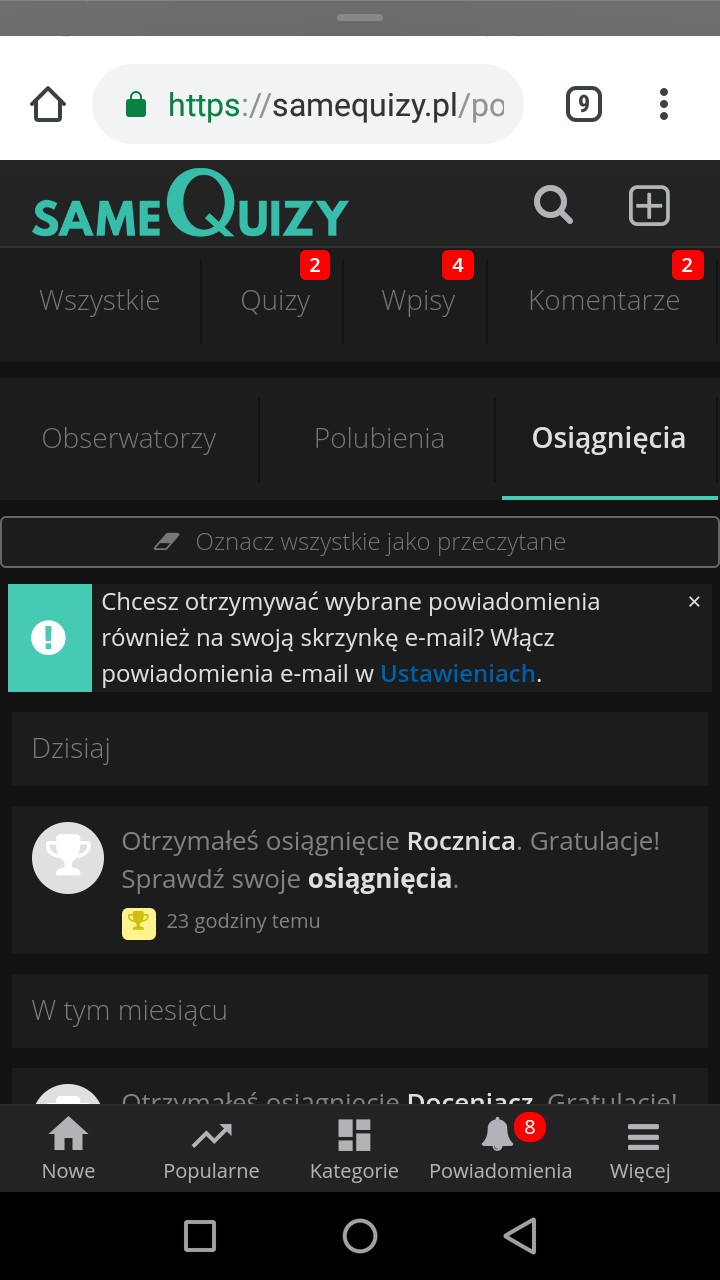Open the bold osiągnięcia link in Rocznica notification

point(380,880)
